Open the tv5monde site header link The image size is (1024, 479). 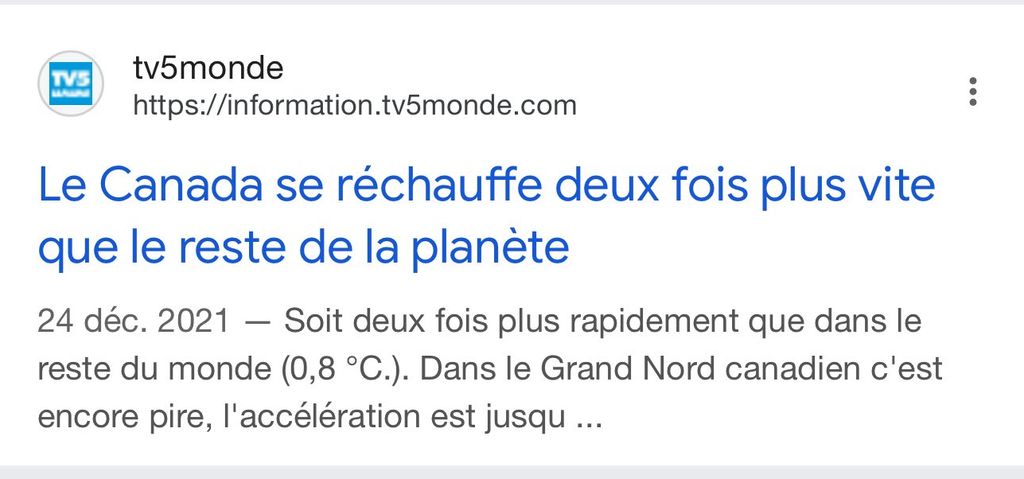pyautogui.click(x=208, y=70)
